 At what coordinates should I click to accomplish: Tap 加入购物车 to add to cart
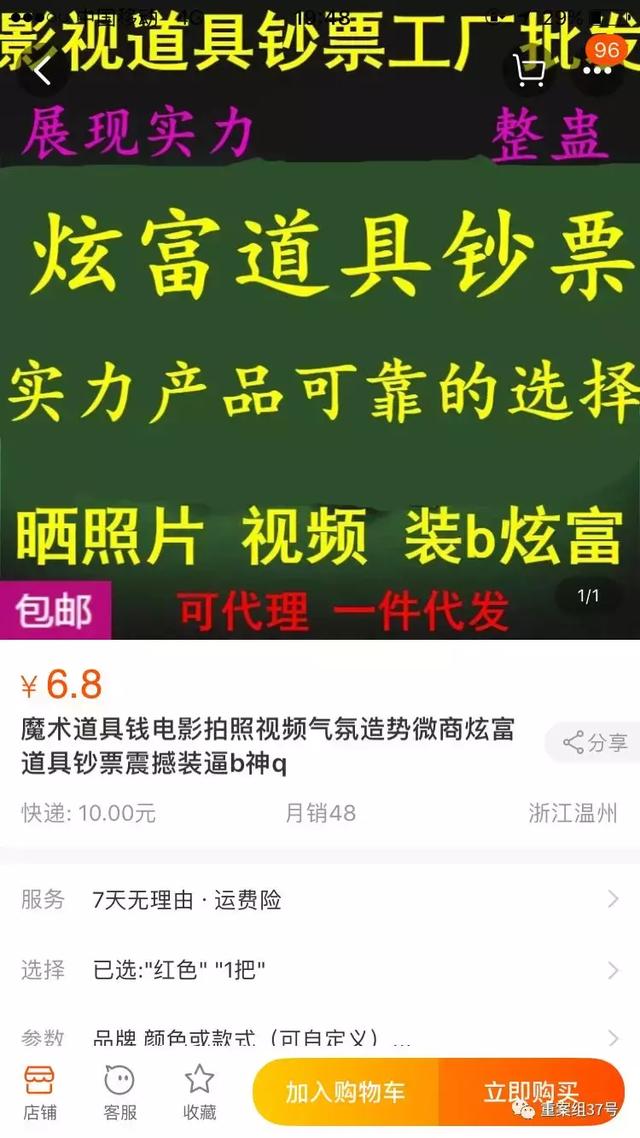(346, 1092)
